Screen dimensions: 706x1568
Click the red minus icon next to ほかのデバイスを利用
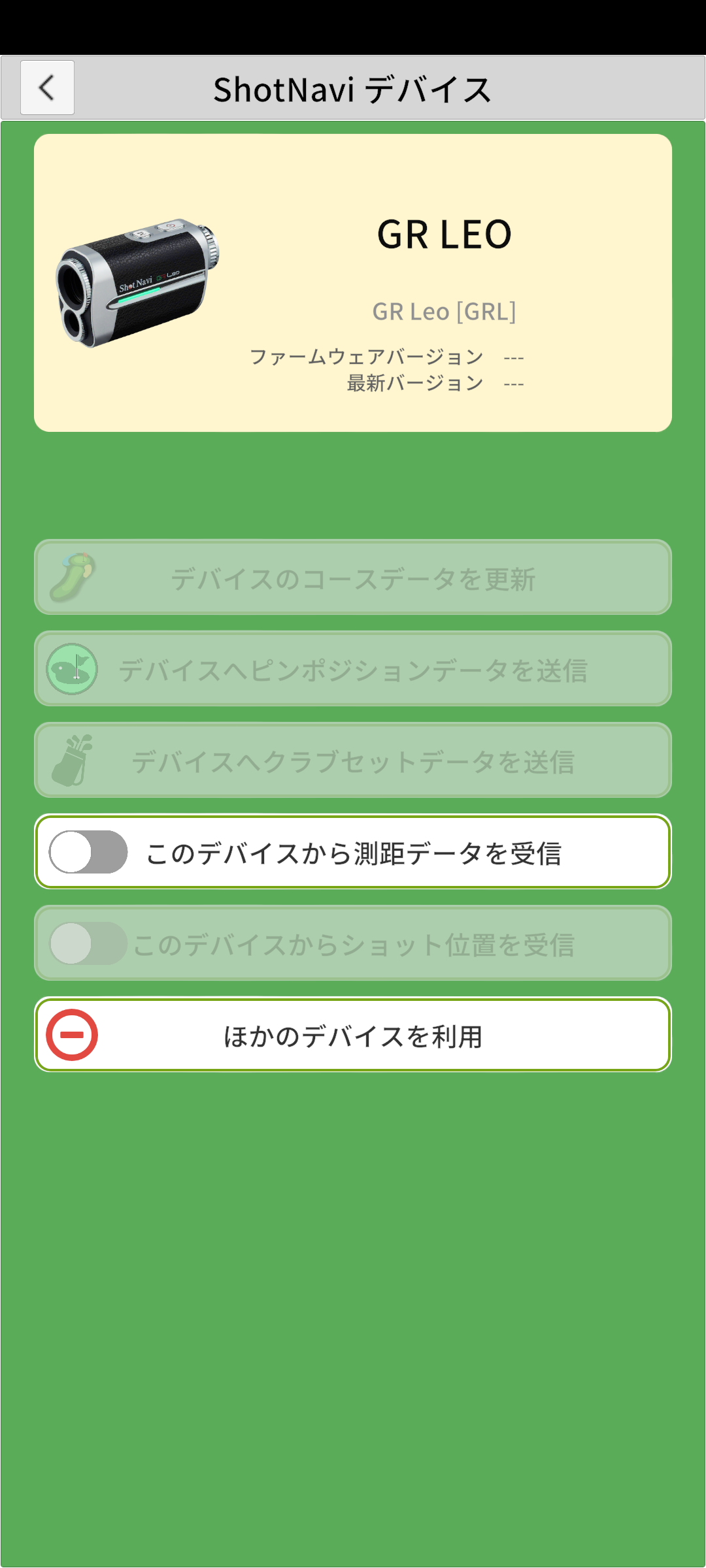(72, 1034)
